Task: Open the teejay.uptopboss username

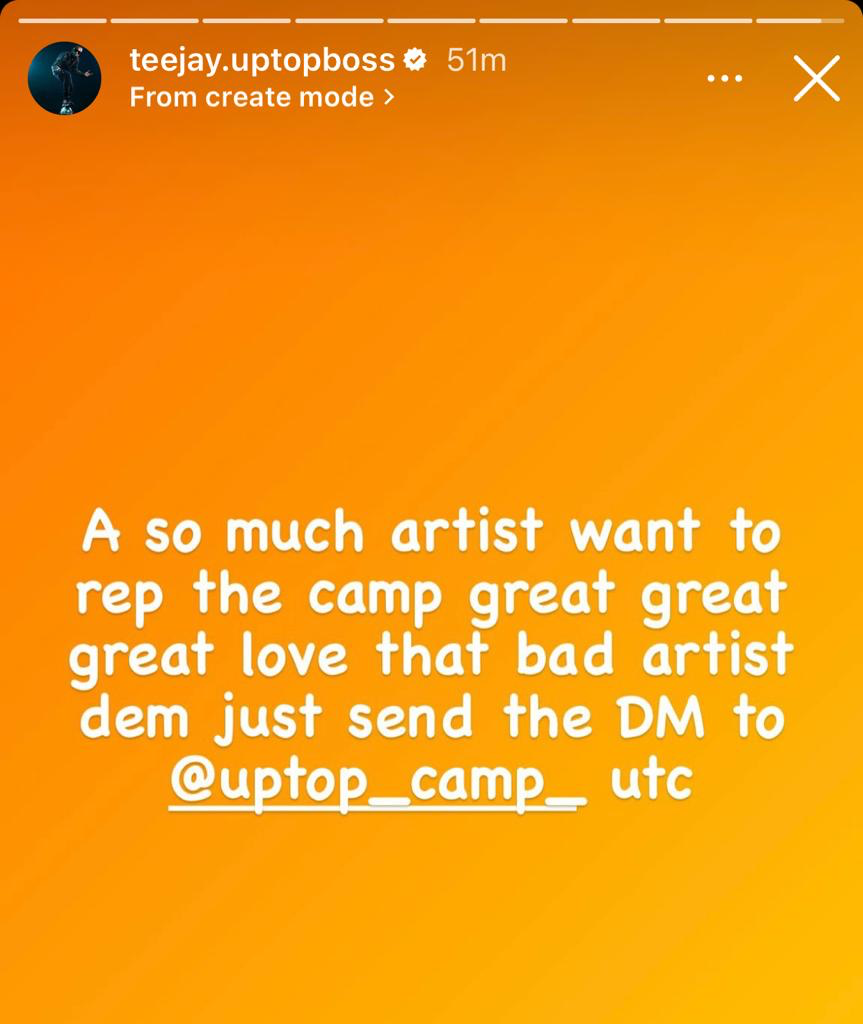Action: 262,60
